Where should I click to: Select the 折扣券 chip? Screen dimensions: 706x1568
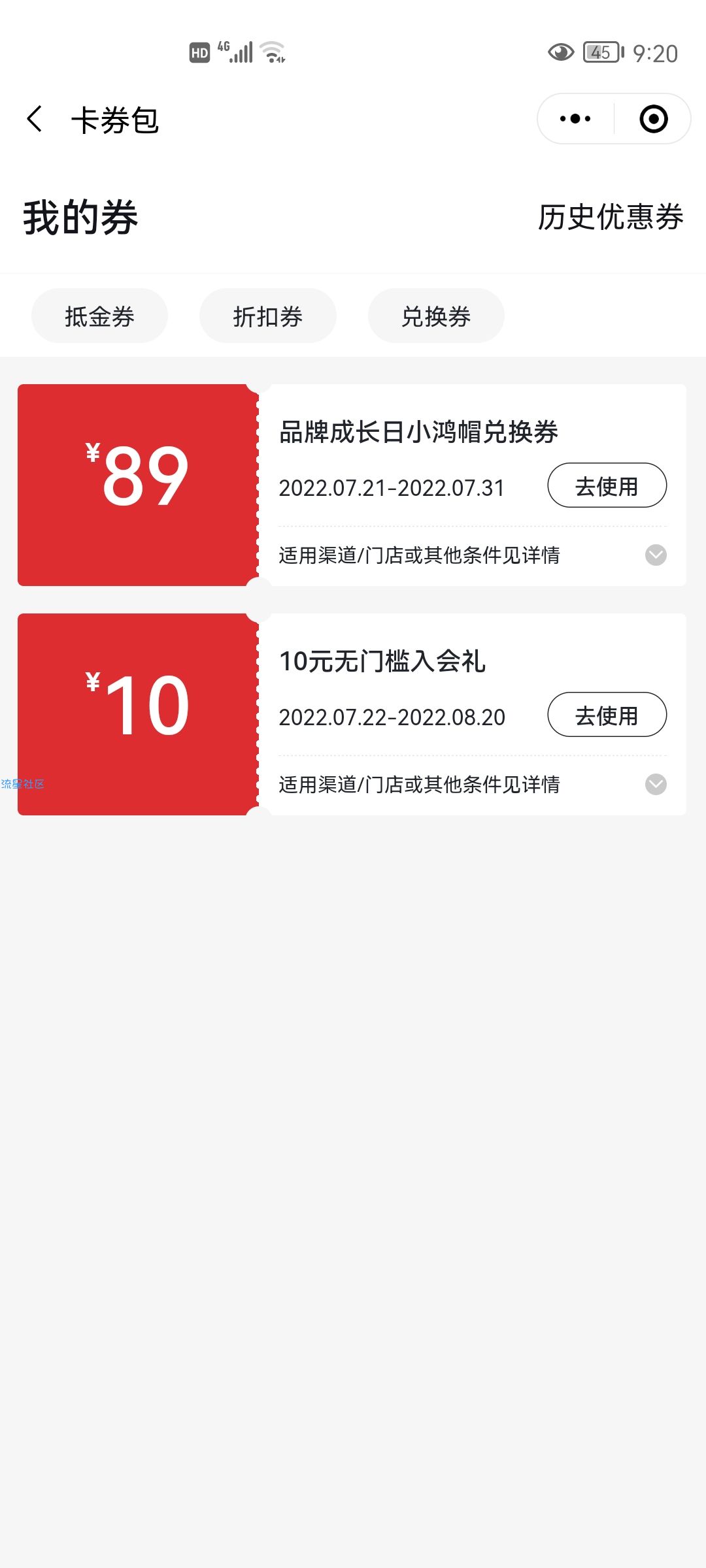pos(268,316)
